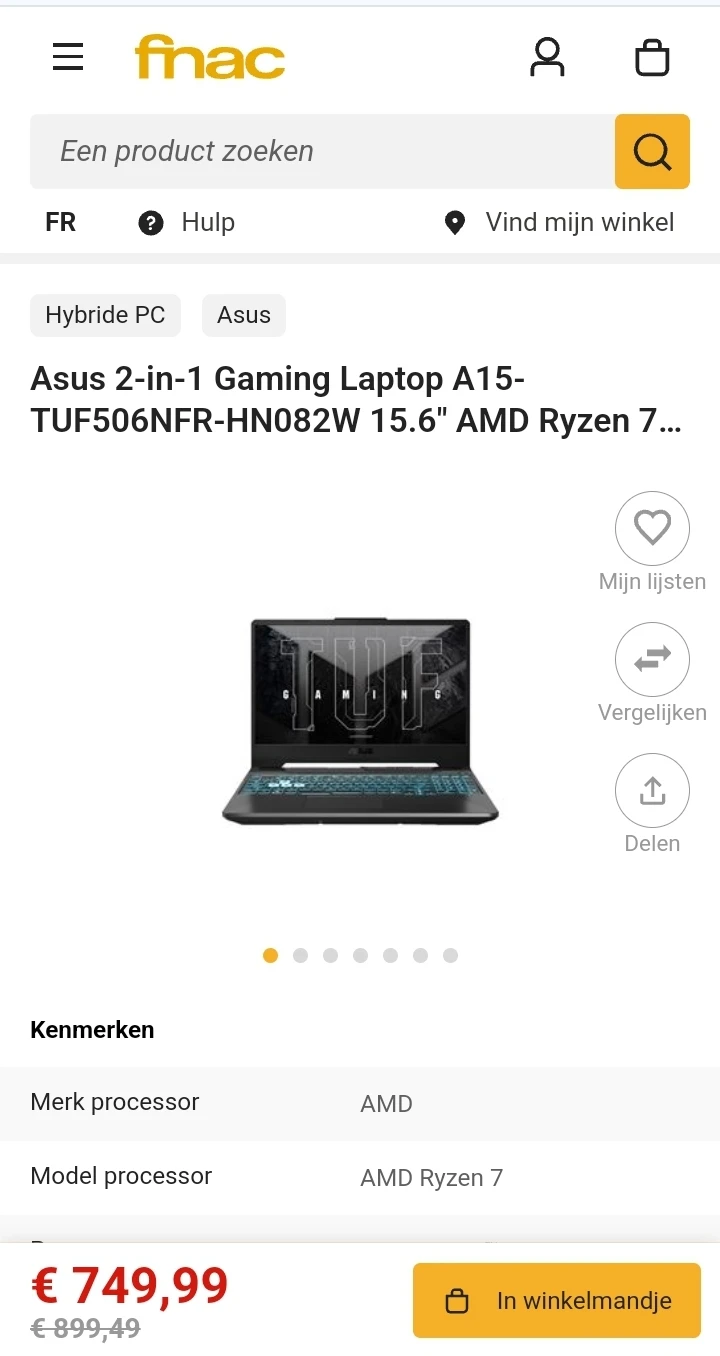Open the account profile icon
Screen dimensions: 720x1356
click(x=547, y=57)
